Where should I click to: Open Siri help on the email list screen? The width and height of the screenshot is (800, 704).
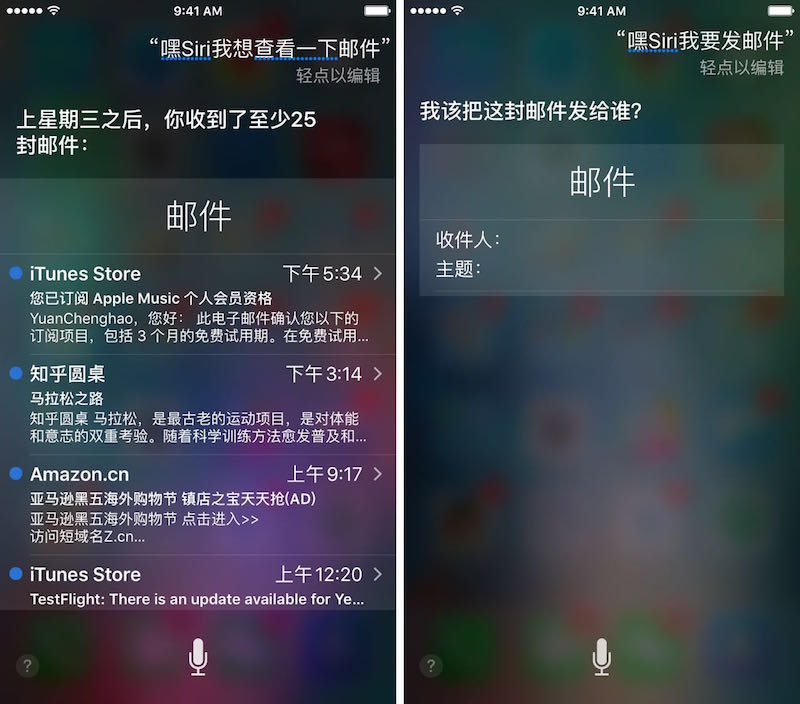coord(28,665)
